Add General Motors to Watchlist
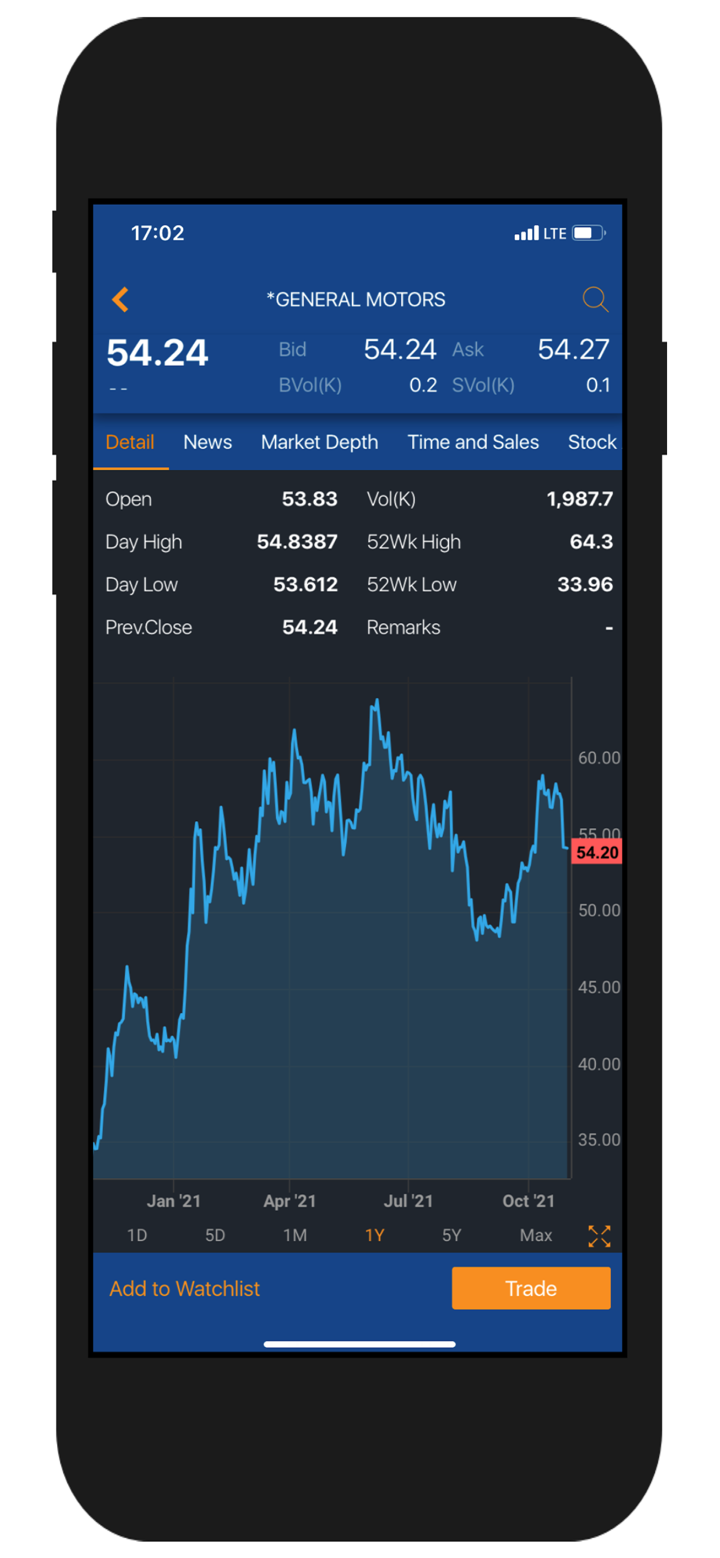The image size is (720, 1558). (185, 1288)
